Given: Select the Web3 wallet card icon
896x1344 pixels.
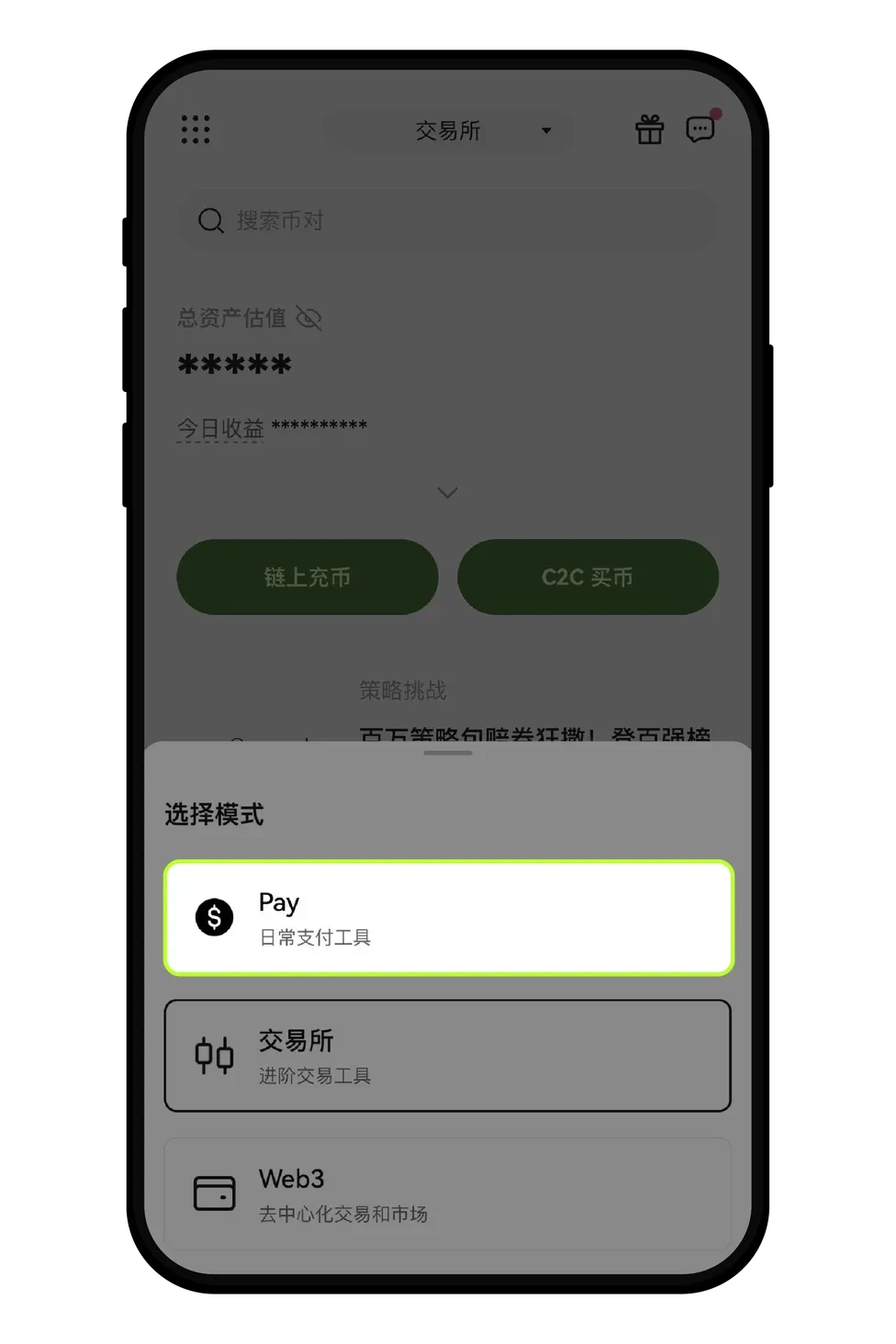Looking at the screenshot, I should (x=214, y=1191).
